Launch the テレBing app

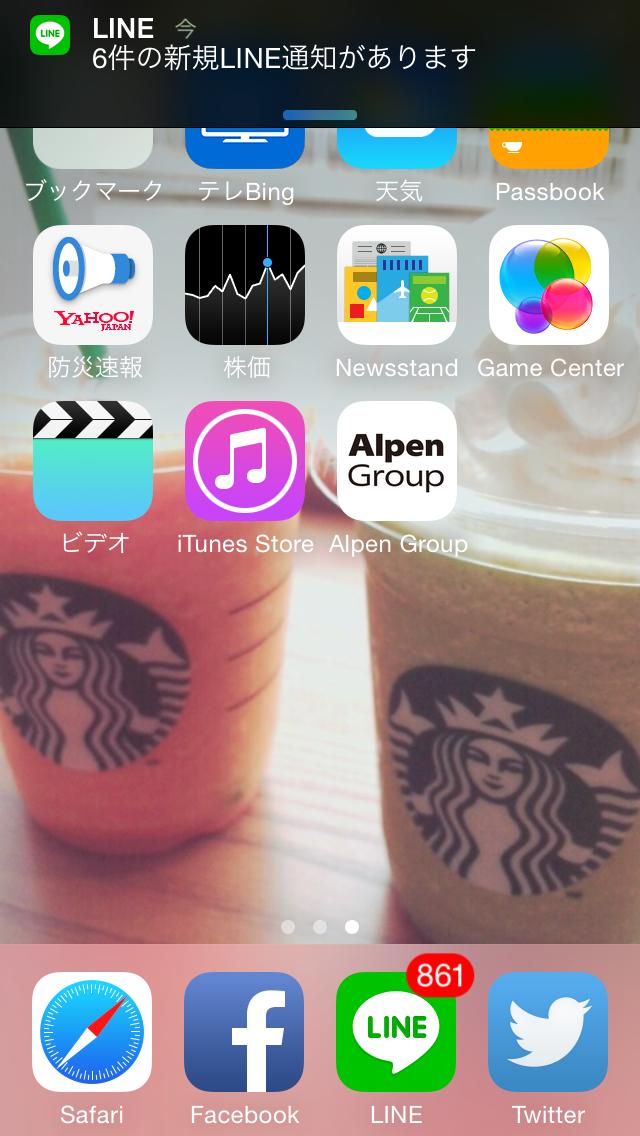tap(245, 150)
